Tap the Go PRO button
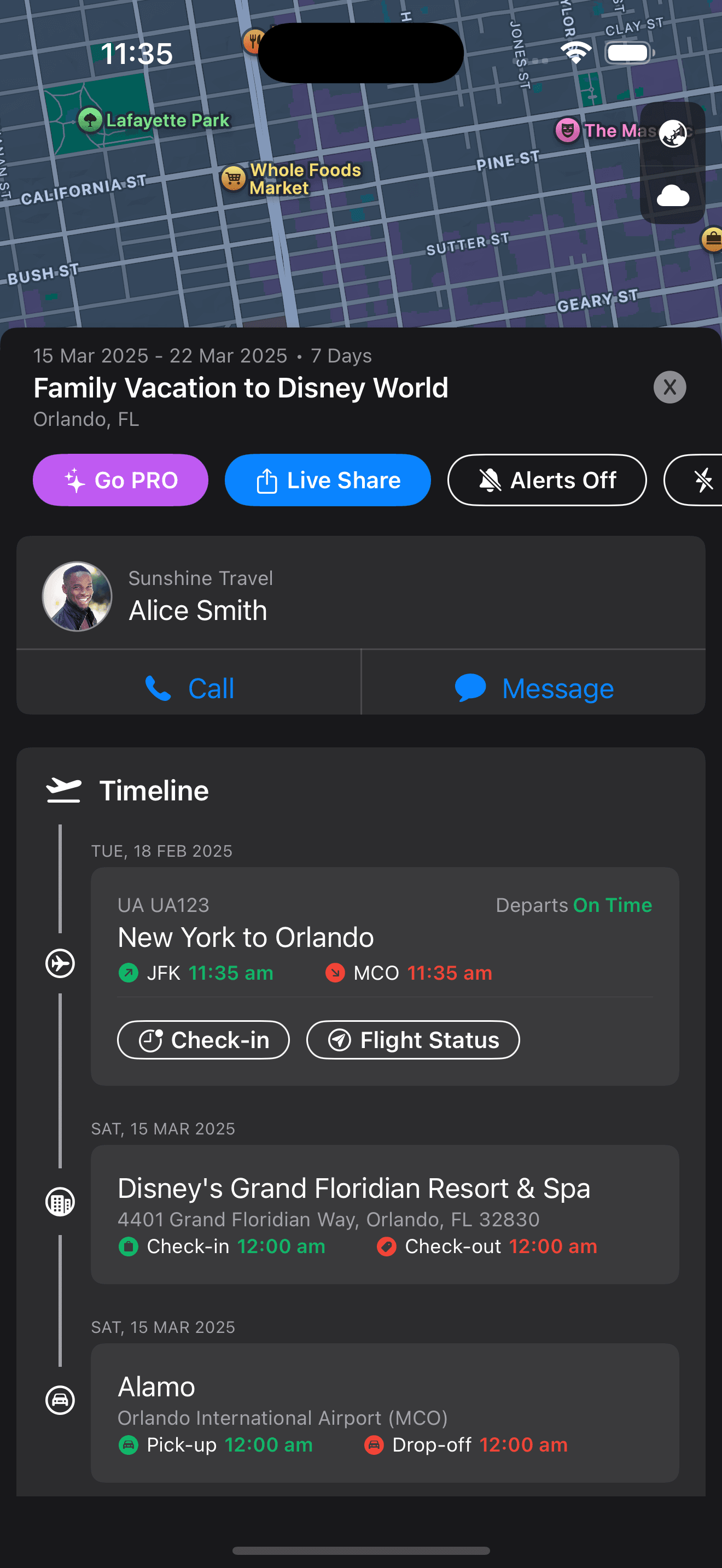722x1568 pixels. click(120, 480)
